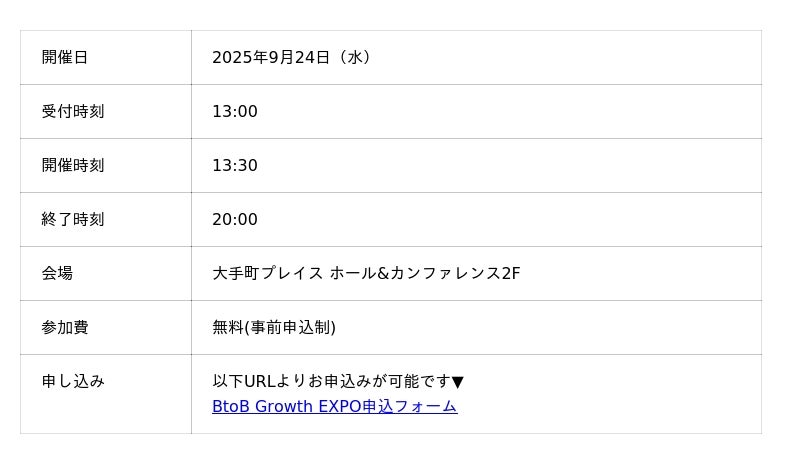
Task: Open the BtoB Growth EXPO申込フォーム link
Action: (334, 406)
